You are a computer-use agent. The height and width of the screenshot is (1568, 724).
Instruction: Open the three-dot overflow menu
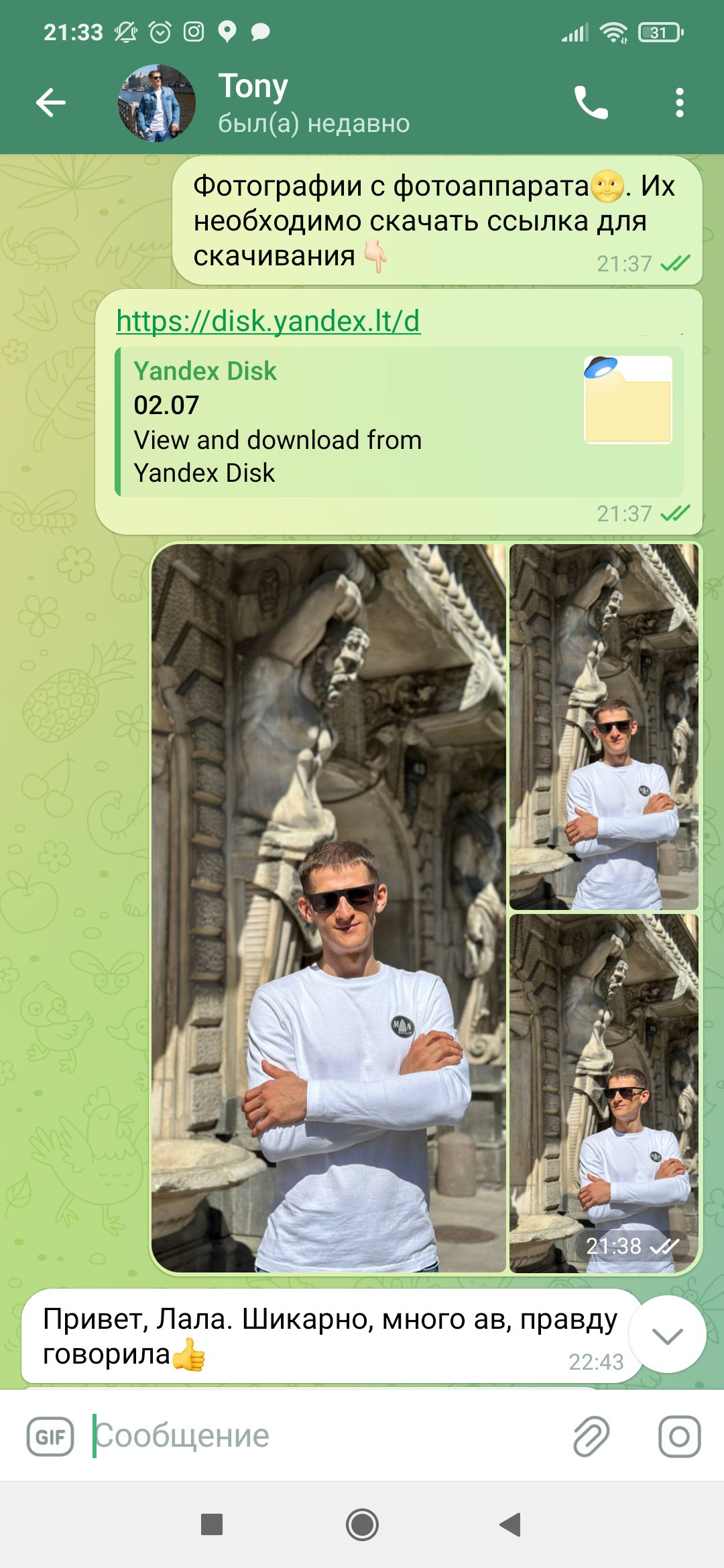[680, 103]
